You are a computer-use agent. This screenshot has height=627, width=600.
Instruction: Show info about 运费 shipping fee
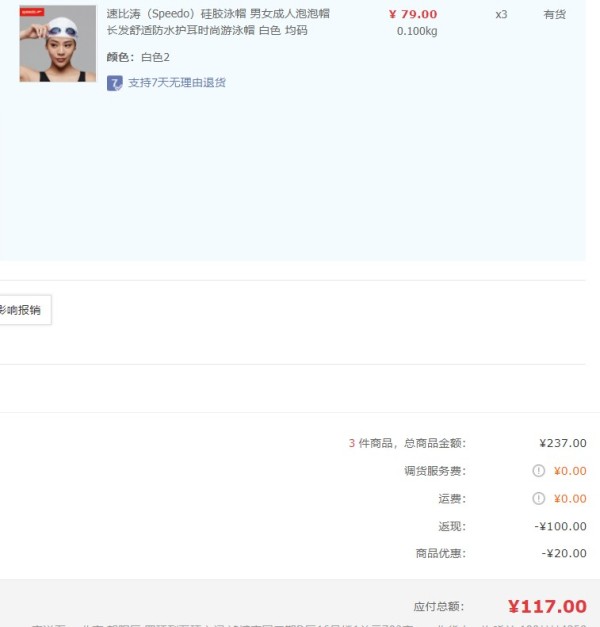click(x=539, y=499)
